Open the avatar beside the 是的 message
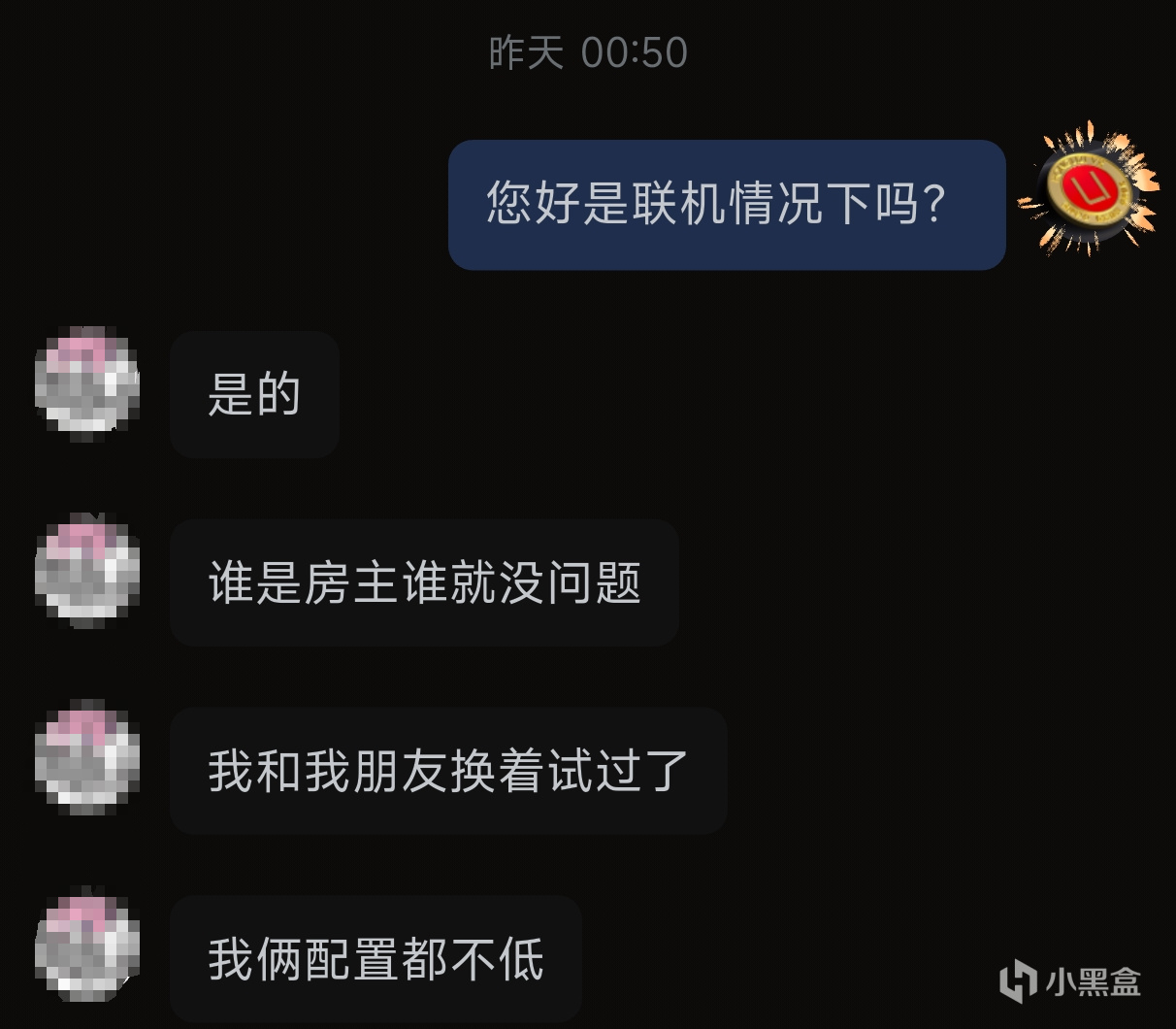This screenshot has height=1029, width=1176. click(x=87, y=383)
